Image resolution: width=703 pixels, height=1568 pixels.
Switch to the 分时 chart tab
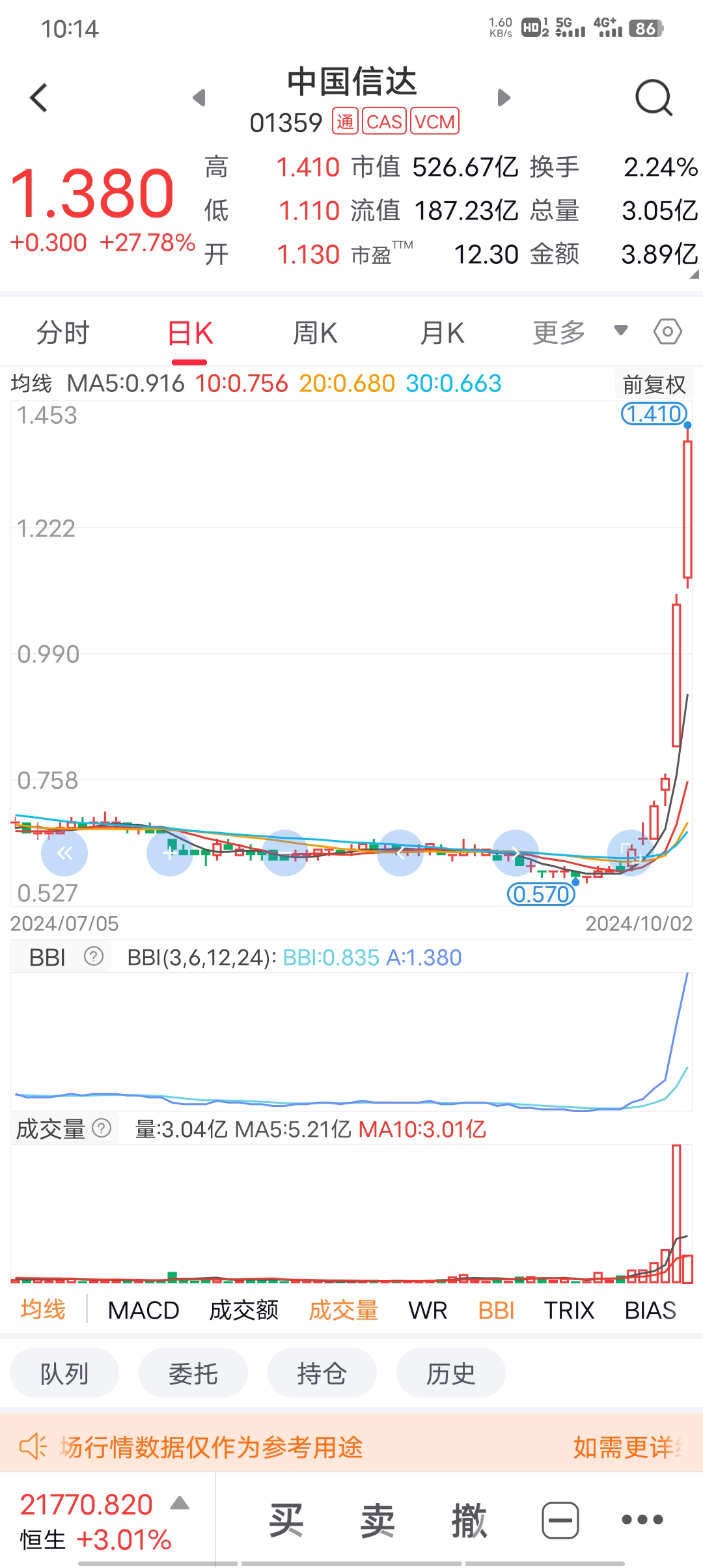tap(62, 333)
